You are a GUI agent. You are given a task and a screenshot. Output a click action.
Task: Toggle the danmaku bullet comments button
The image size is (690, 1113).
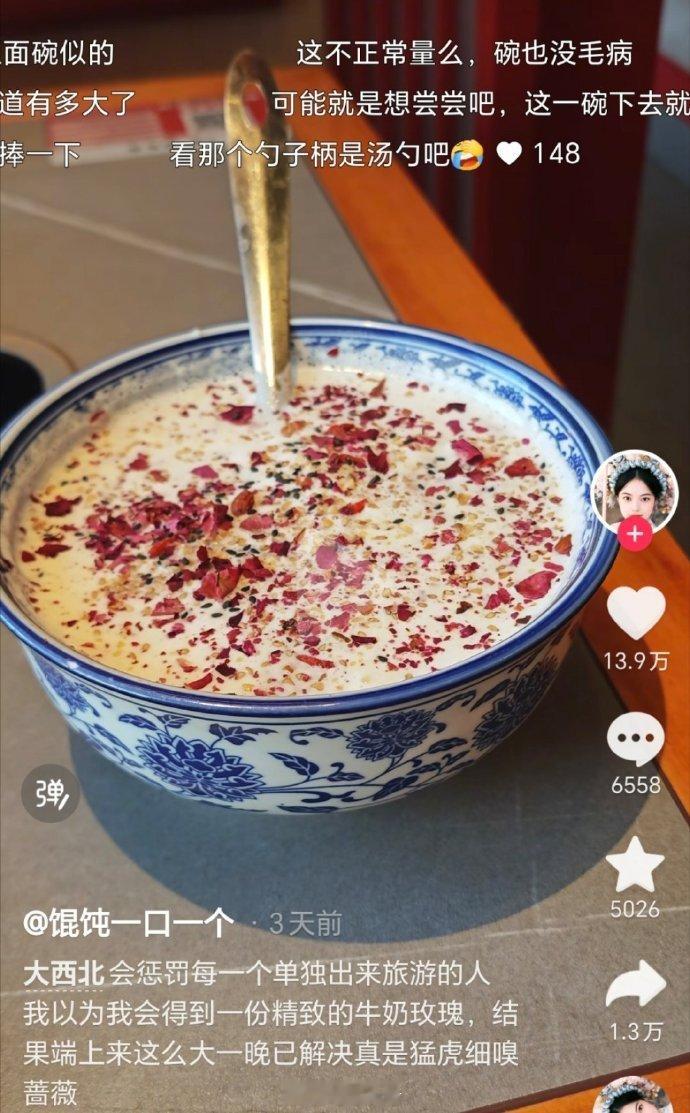click(50, 793)
